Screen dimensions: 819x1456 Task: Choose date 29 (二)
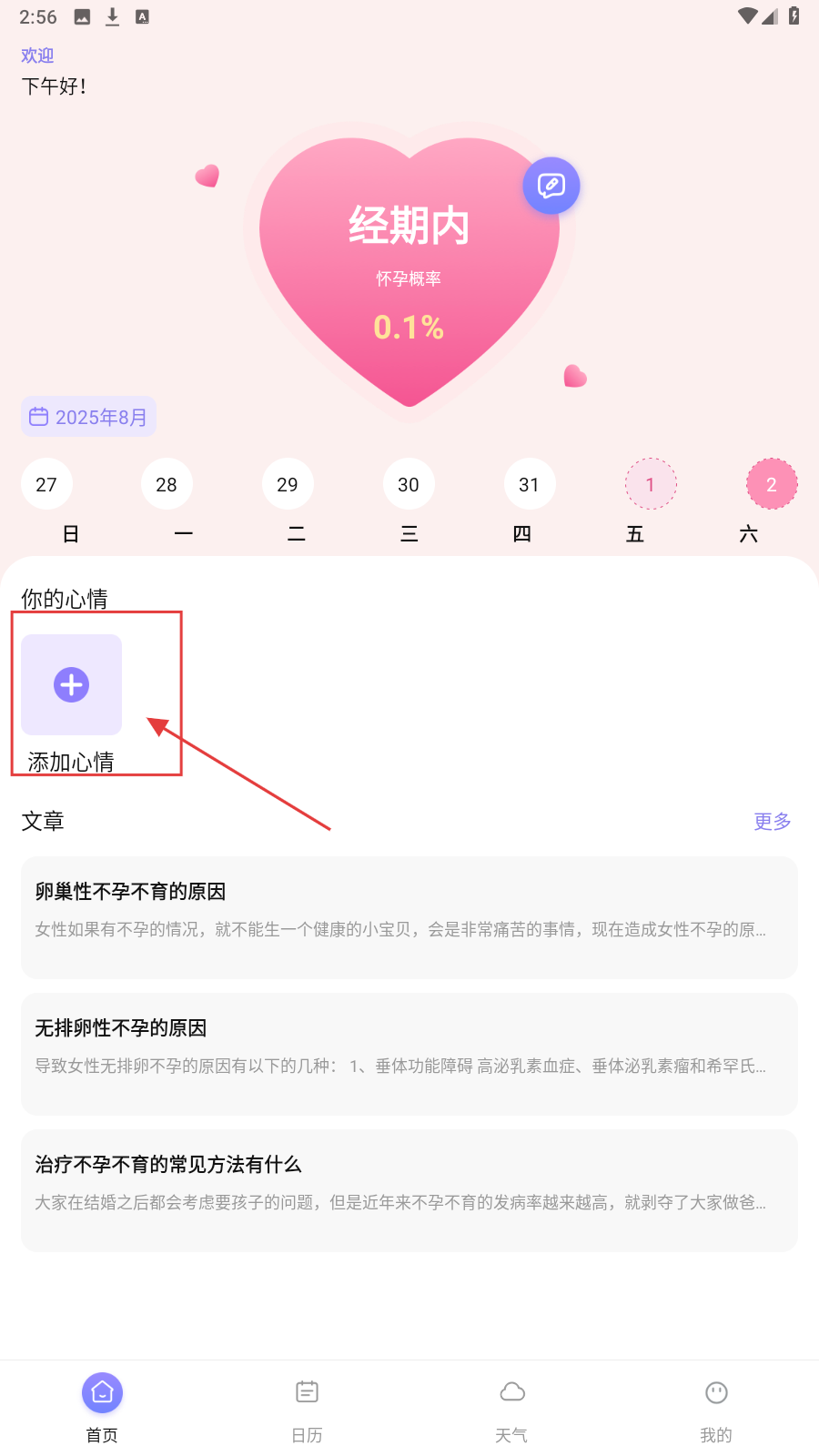[288, 484]
